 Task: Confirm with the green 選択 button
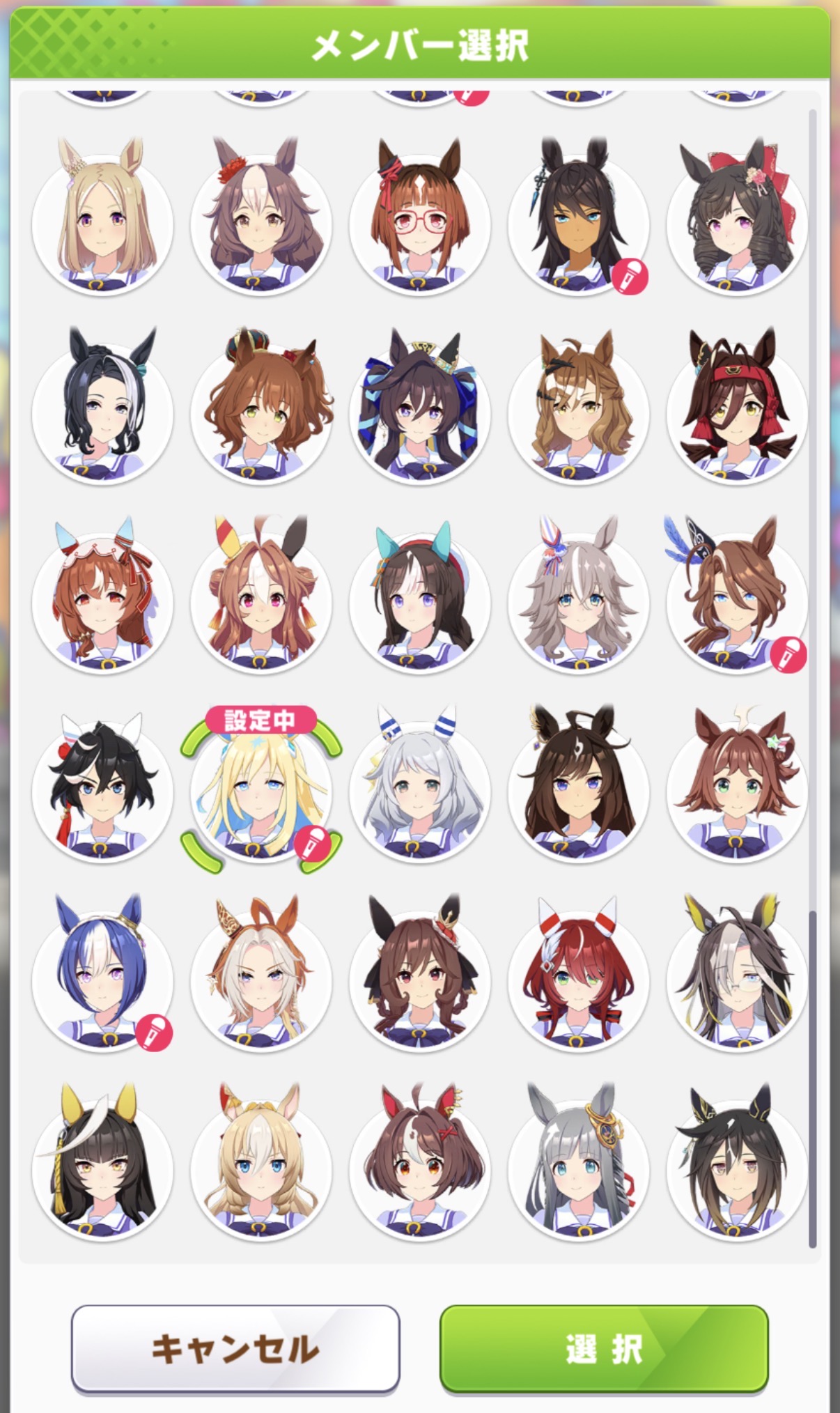coord(604,1349)
